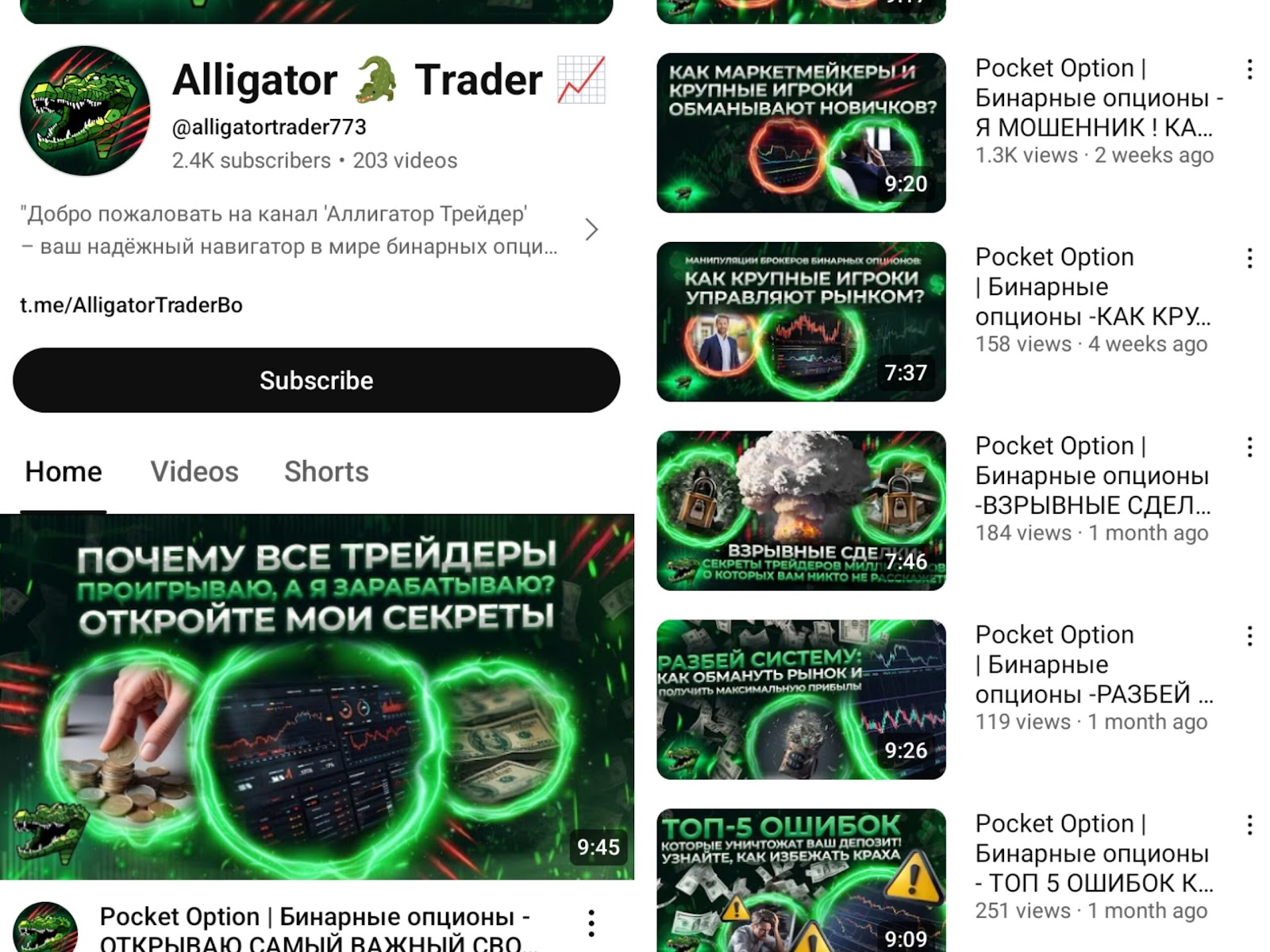Viewport: 1270px width, 952px height.
Task: Open more options for the 158 views video
Action: [1249, 259]
